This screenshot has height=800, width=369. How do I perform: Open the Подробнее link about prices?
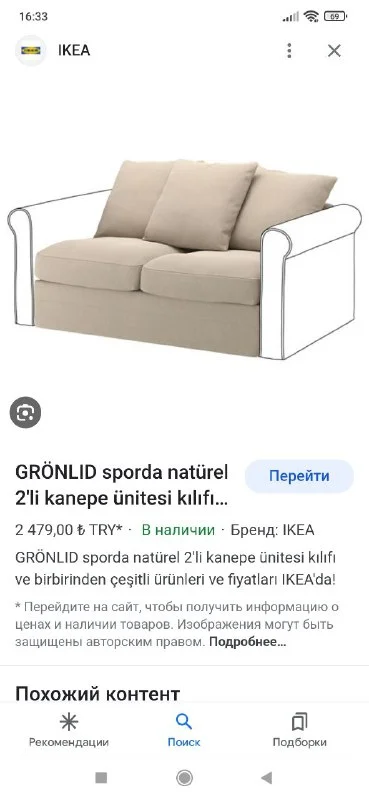[x=248, y=642]
